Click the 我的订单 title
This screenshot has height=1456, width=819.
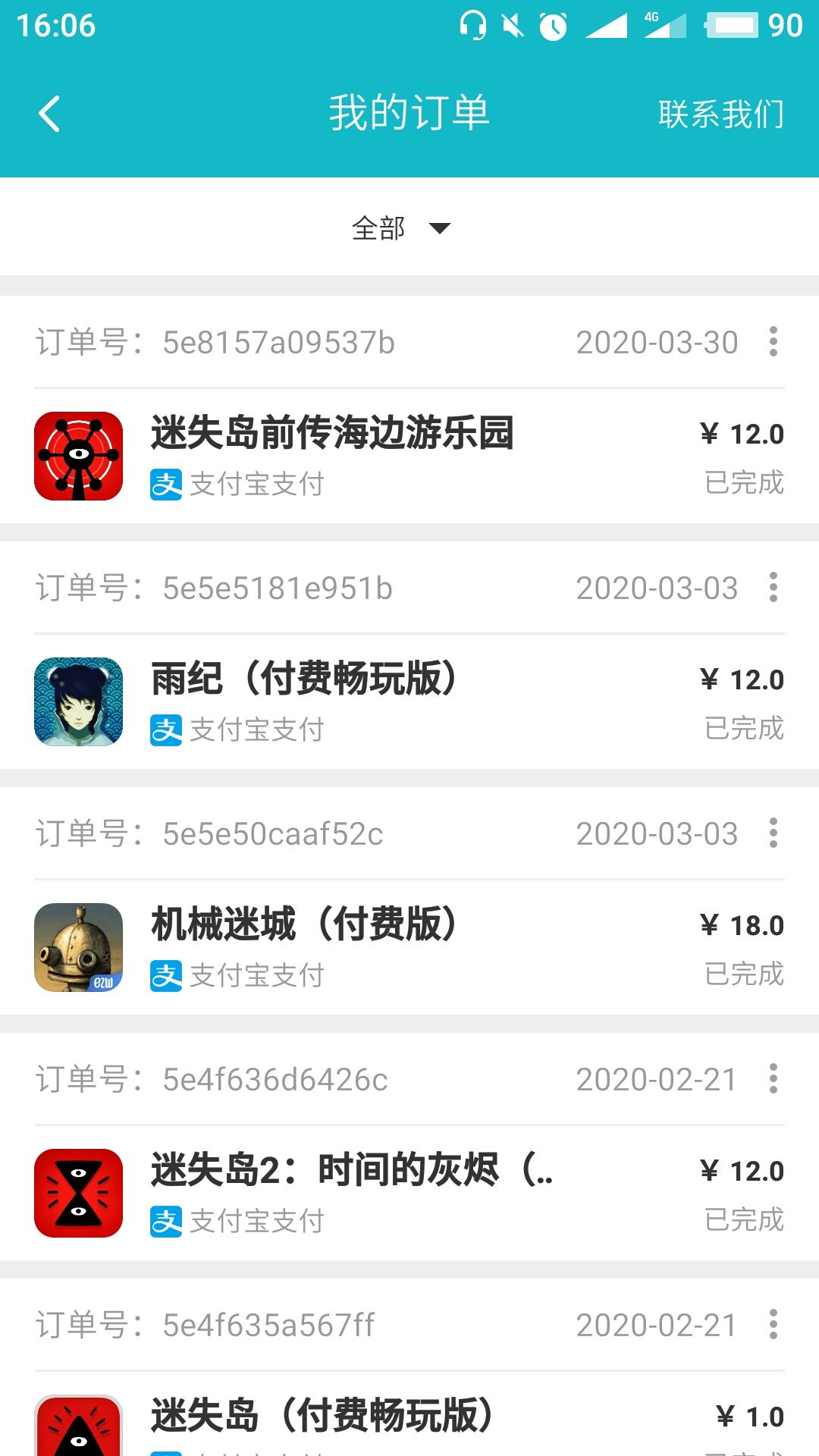409,113
